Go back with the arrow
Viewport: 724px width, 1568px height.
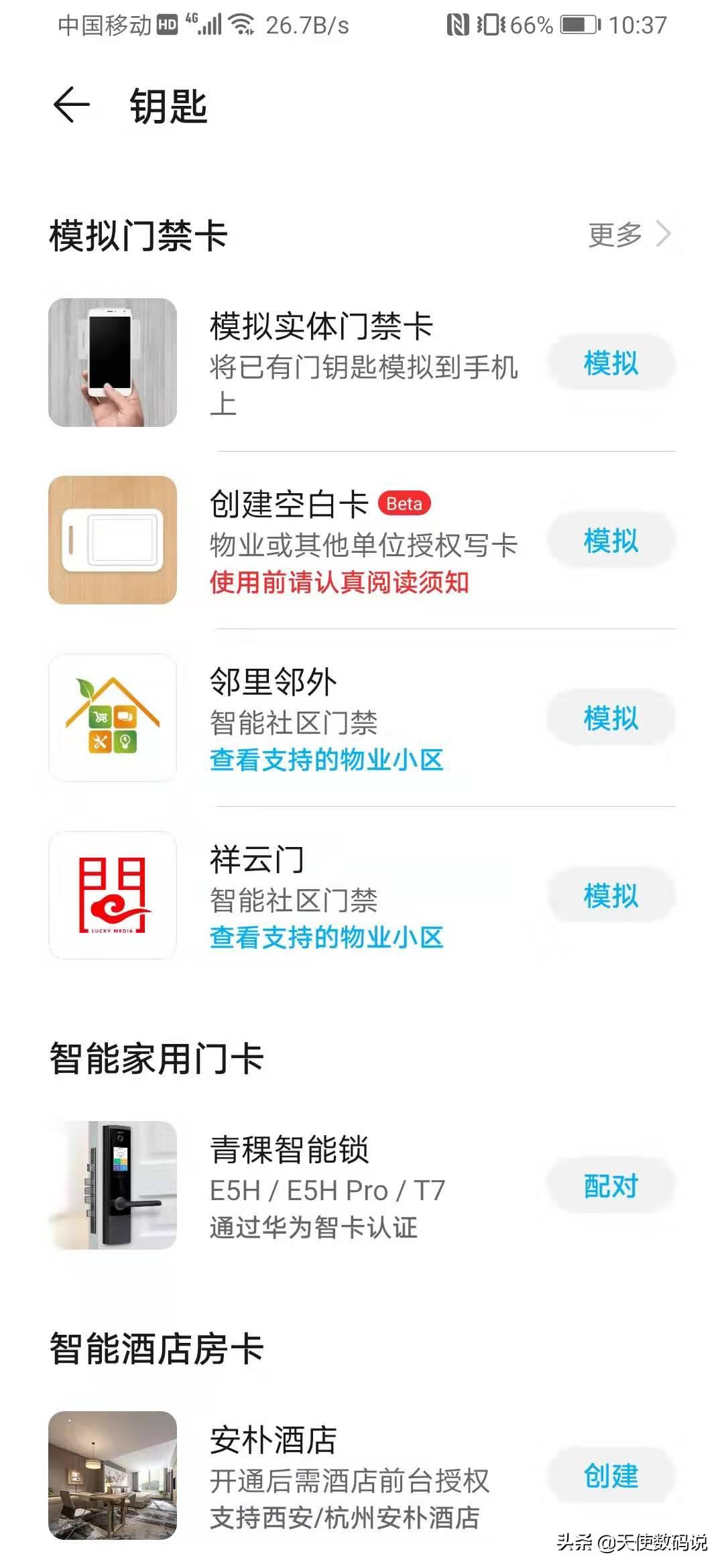click(x=70, y=104)
